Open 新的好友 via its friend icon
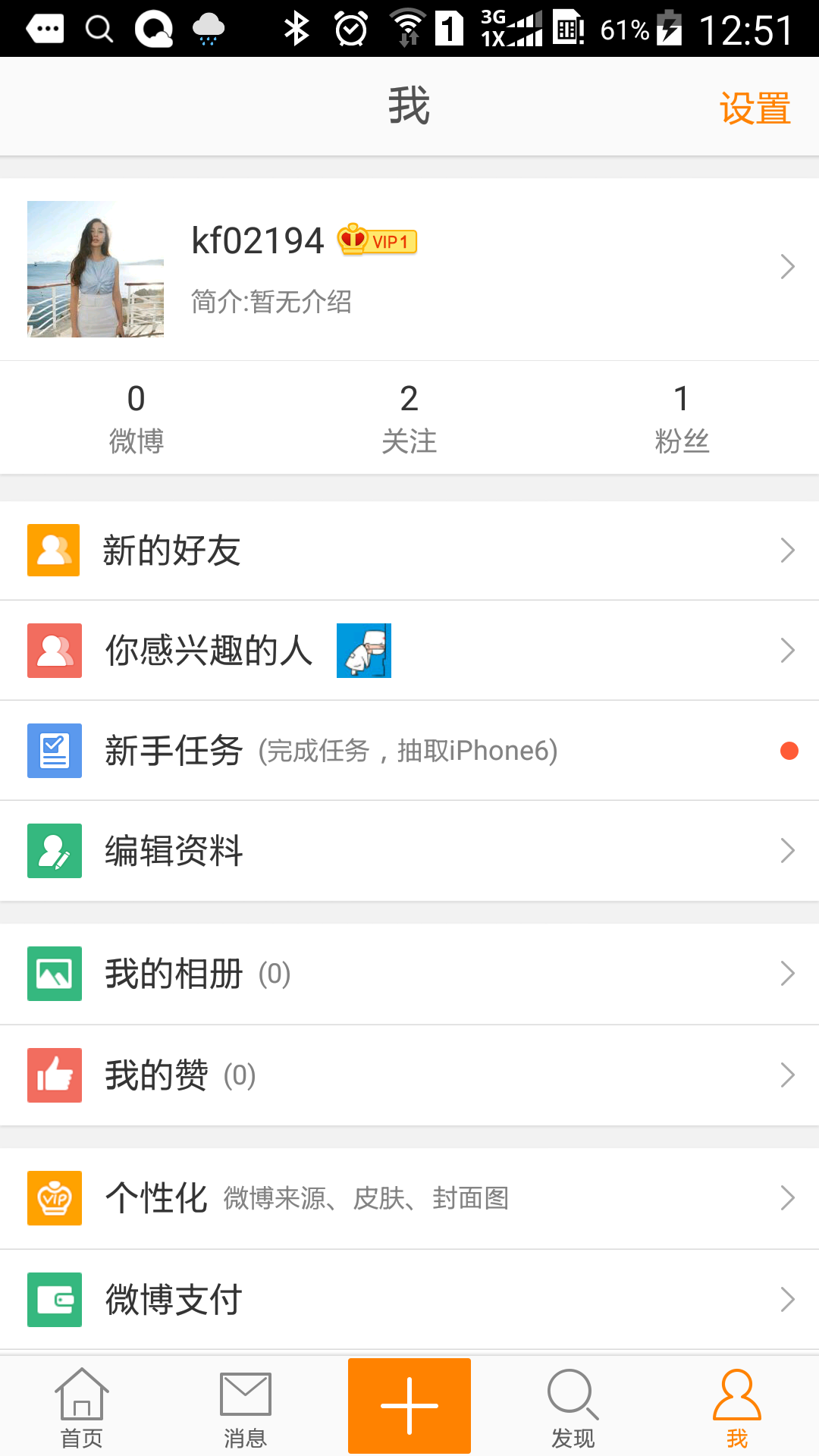Image resolution: width=819 pixels, height=1456 pixels. (x=54, y=550)
